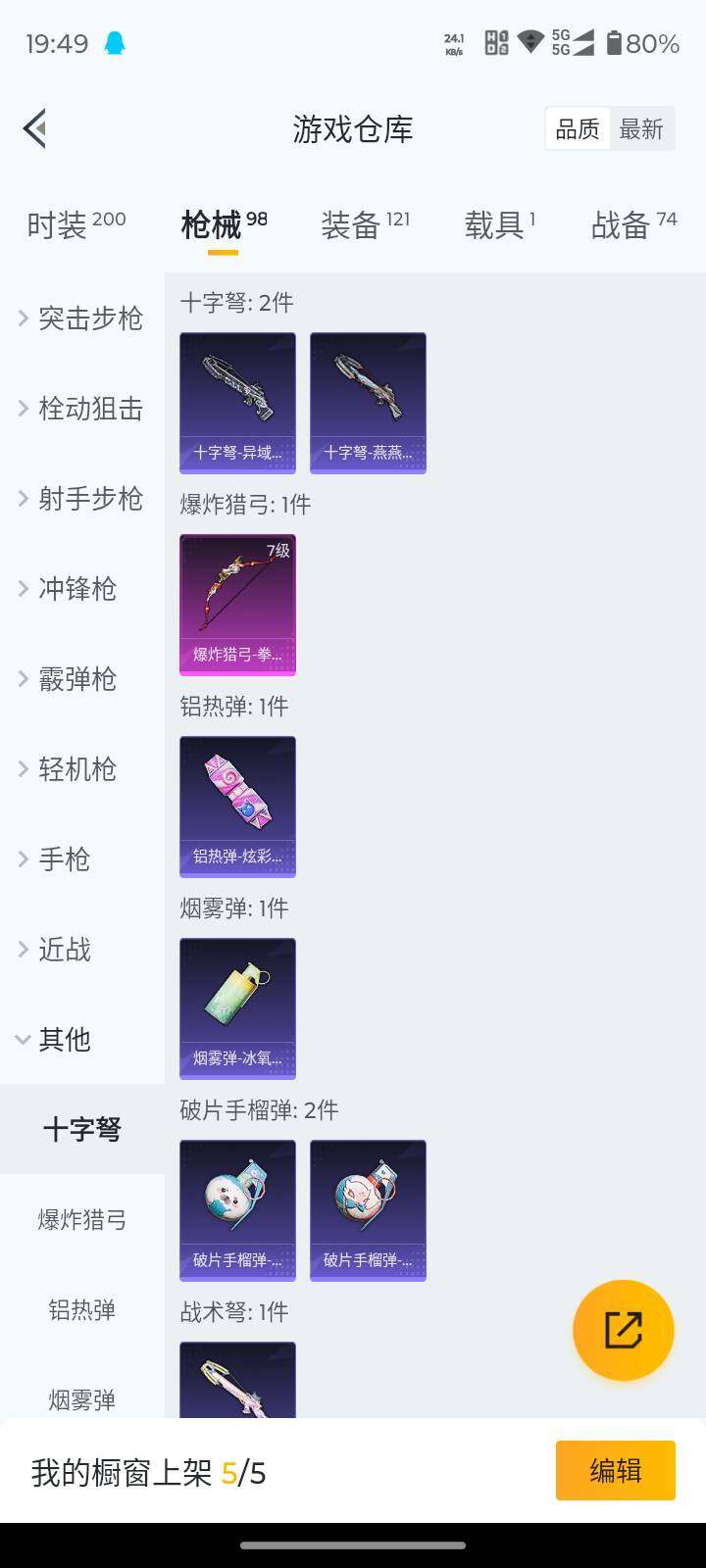Sort items by 品质
This screenshot has width=706, height=1568.
578,129
